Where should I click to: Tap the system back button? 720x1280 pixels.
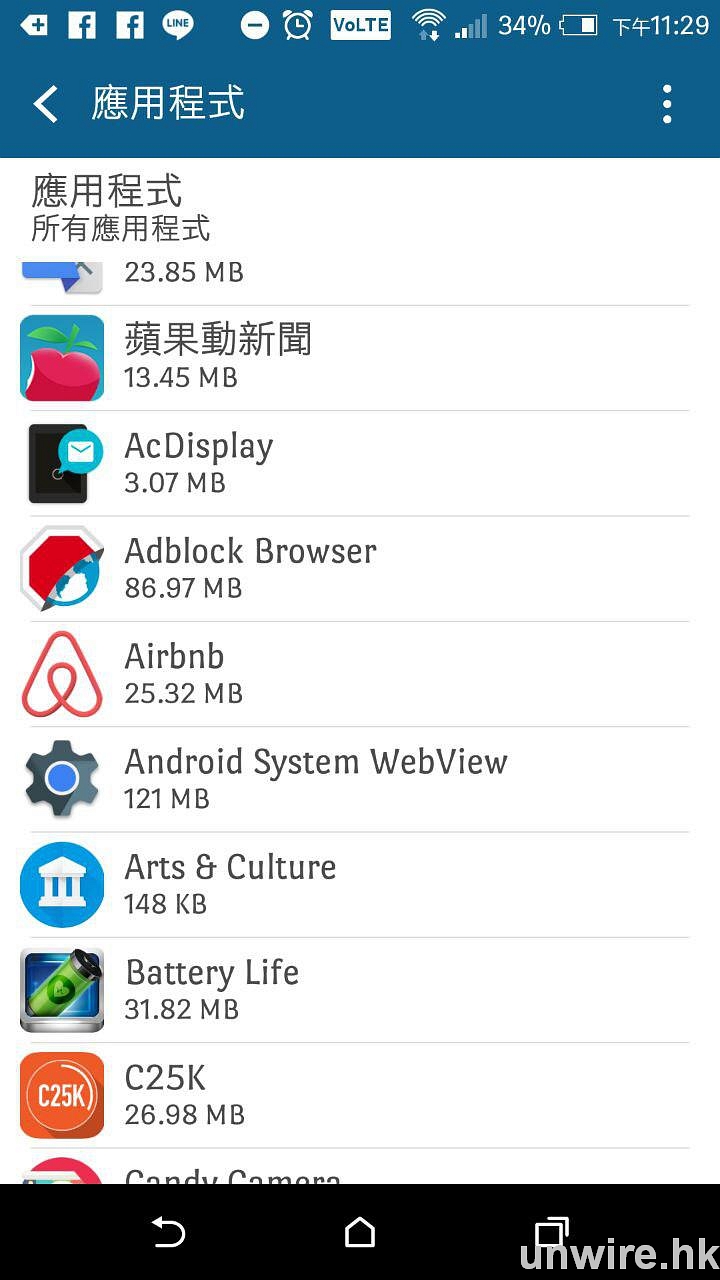(x=168, y=1233)
